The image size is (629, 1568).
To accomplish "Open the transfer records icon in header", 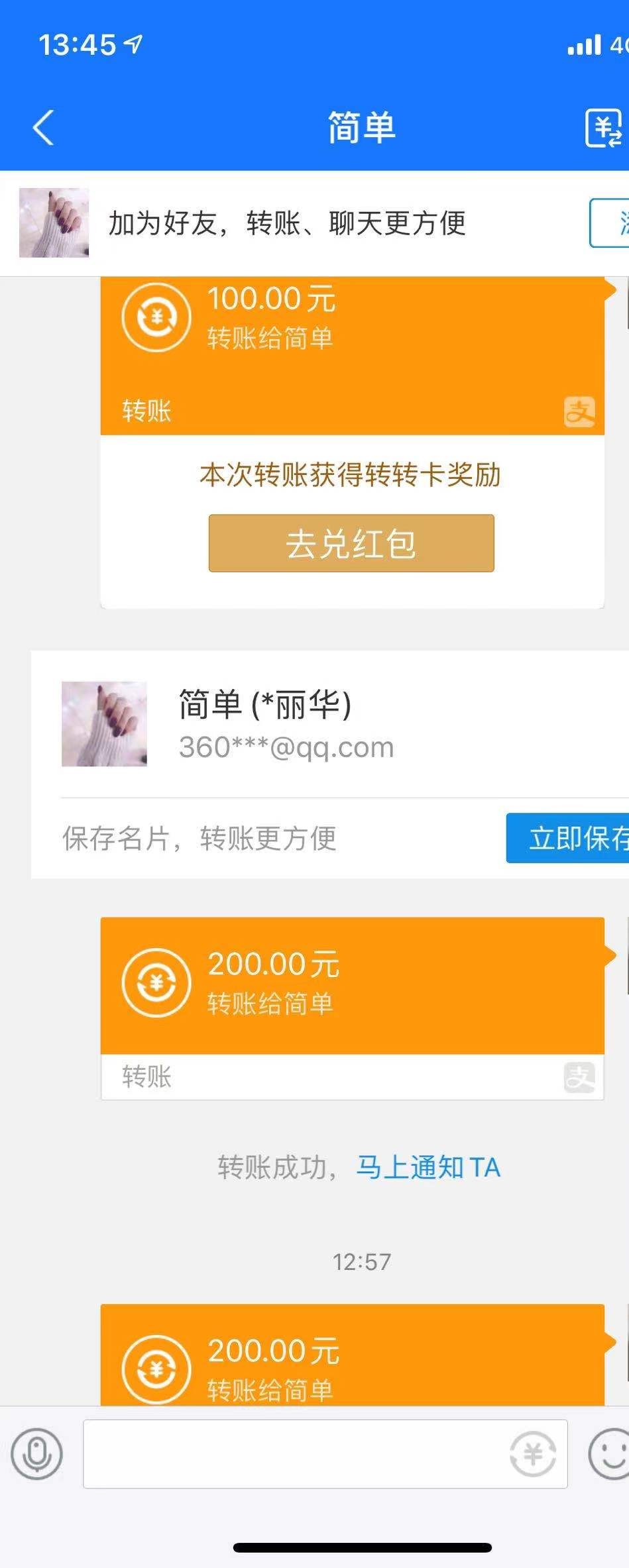I will [604, 128].
